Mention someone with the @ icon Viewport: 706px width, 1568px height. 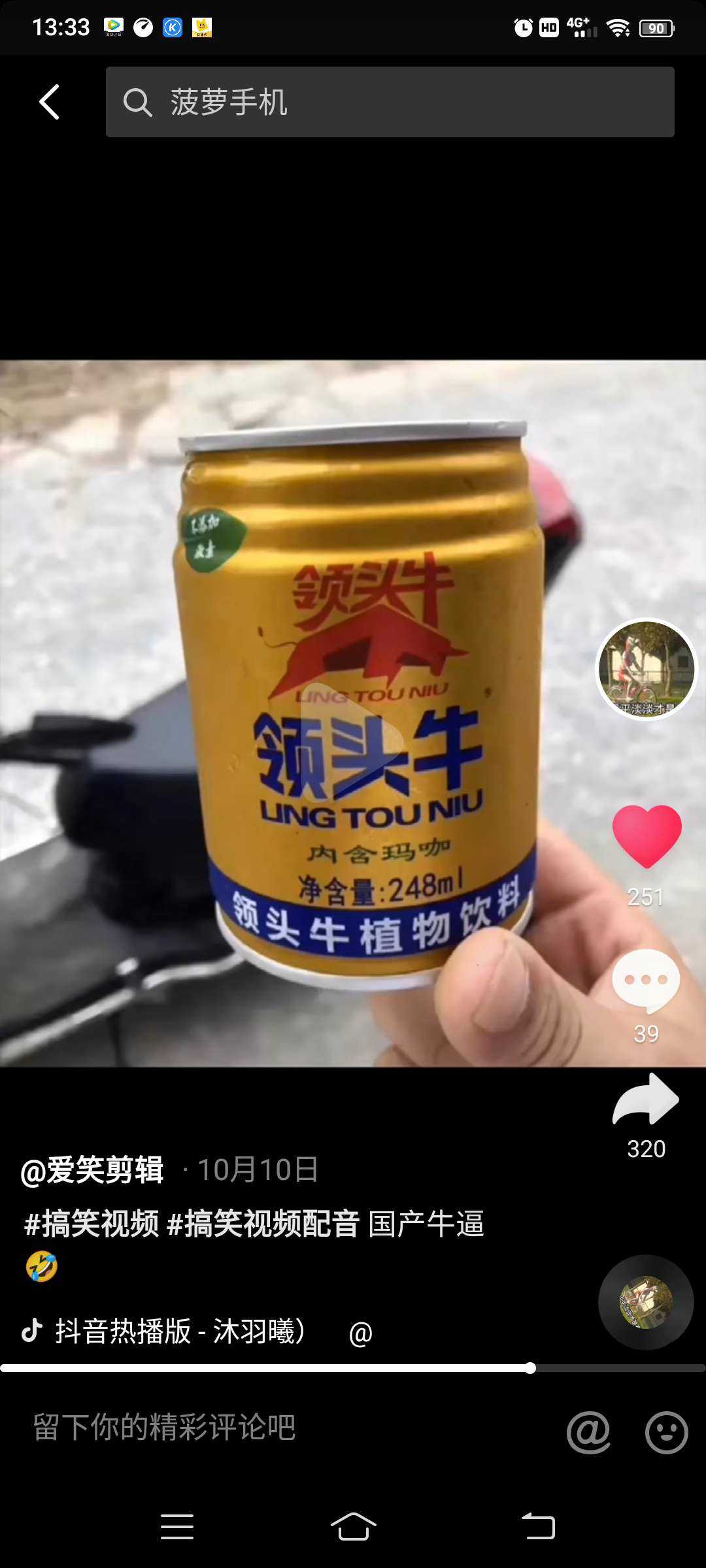click(x=588, y=1432)
